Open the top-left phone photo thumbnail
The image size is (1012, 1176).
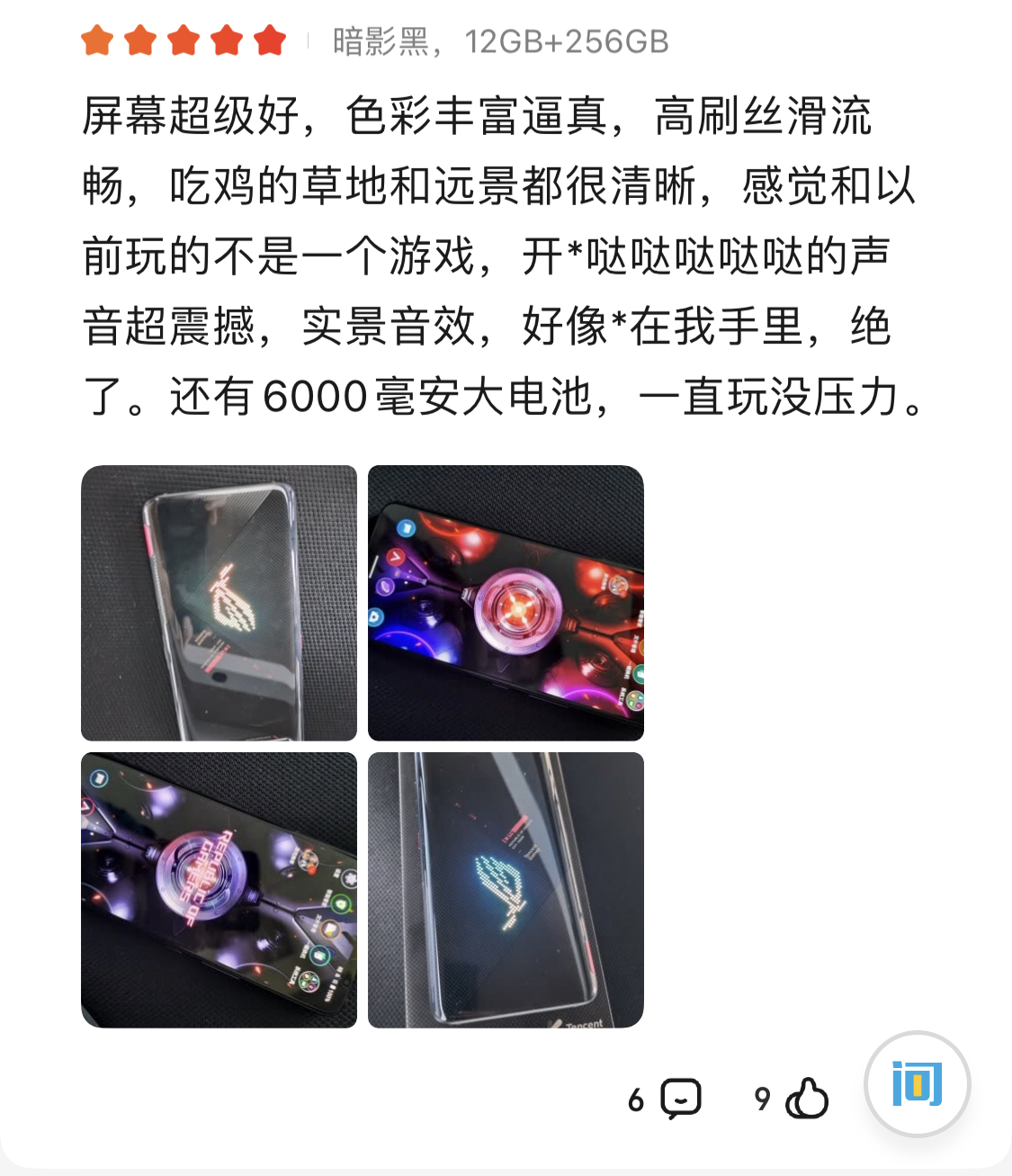[219, 603]
